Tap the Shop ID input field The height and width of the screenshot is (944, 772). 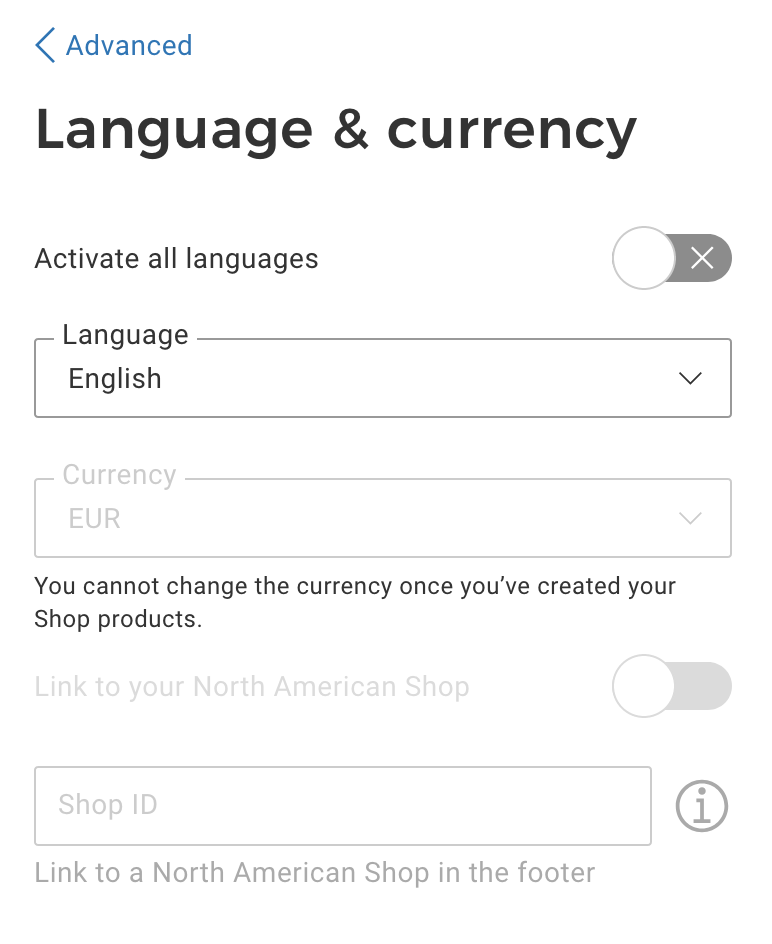coord(343,806)
